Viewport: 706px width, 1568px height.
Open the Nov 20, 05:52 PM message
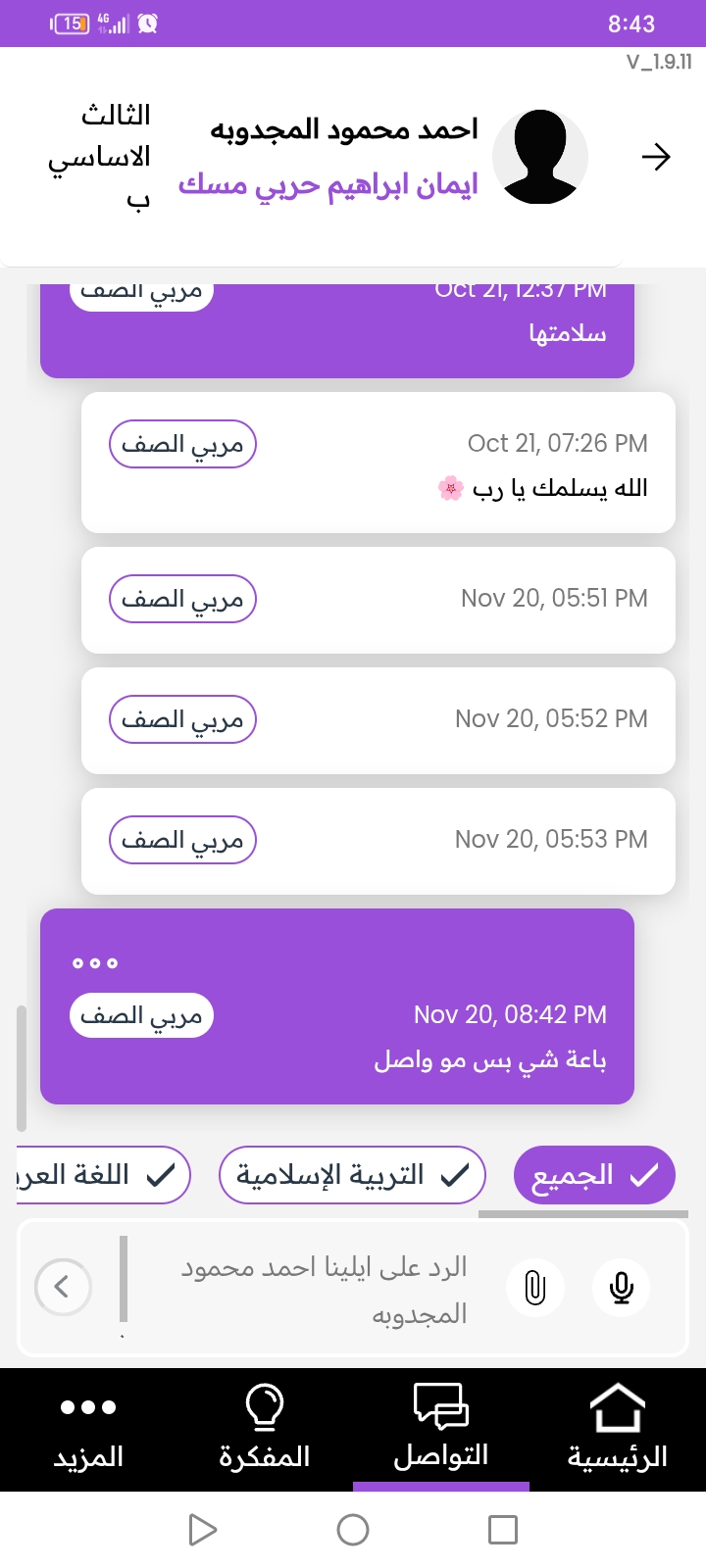[x=378, y=720]
